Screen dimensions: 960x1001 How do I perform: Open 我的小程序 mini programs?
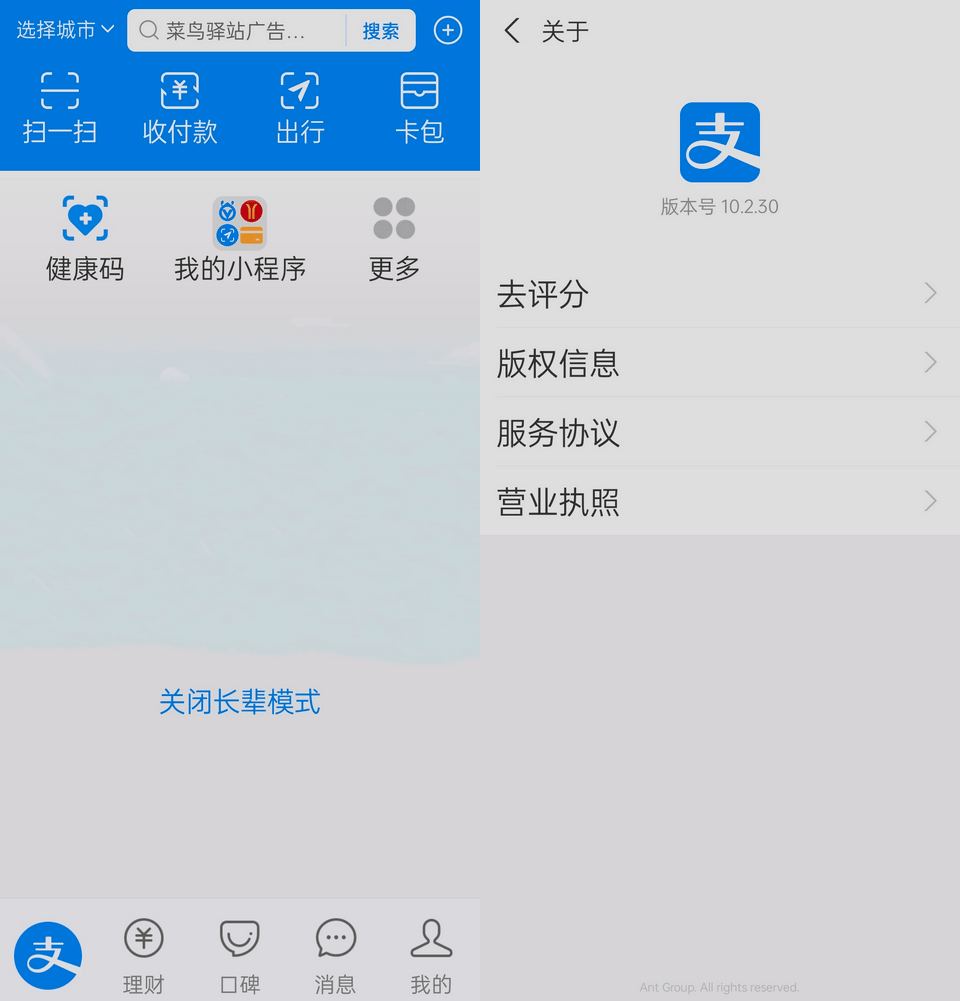pos(240,239)
